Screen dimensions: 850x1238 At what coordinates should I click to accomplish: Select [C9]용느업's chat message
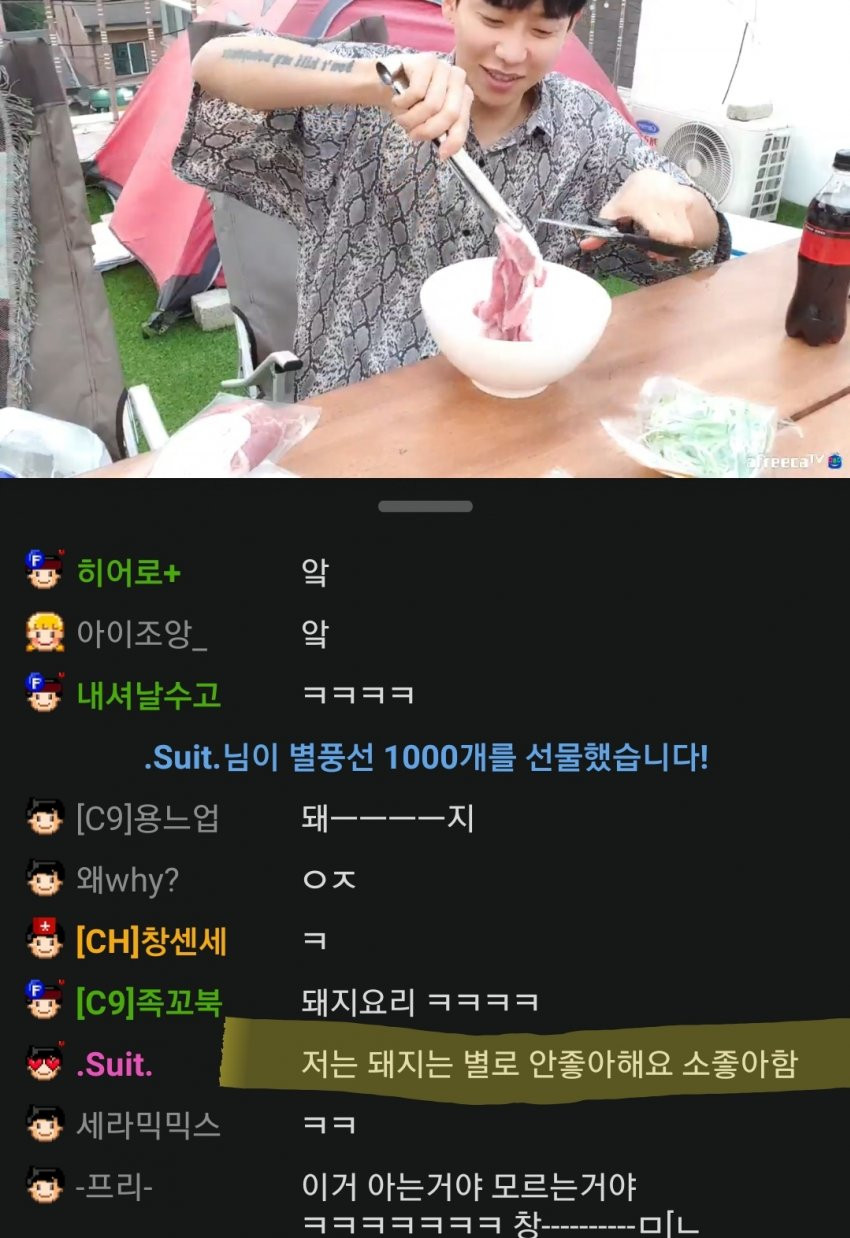(x=386, y=819)
